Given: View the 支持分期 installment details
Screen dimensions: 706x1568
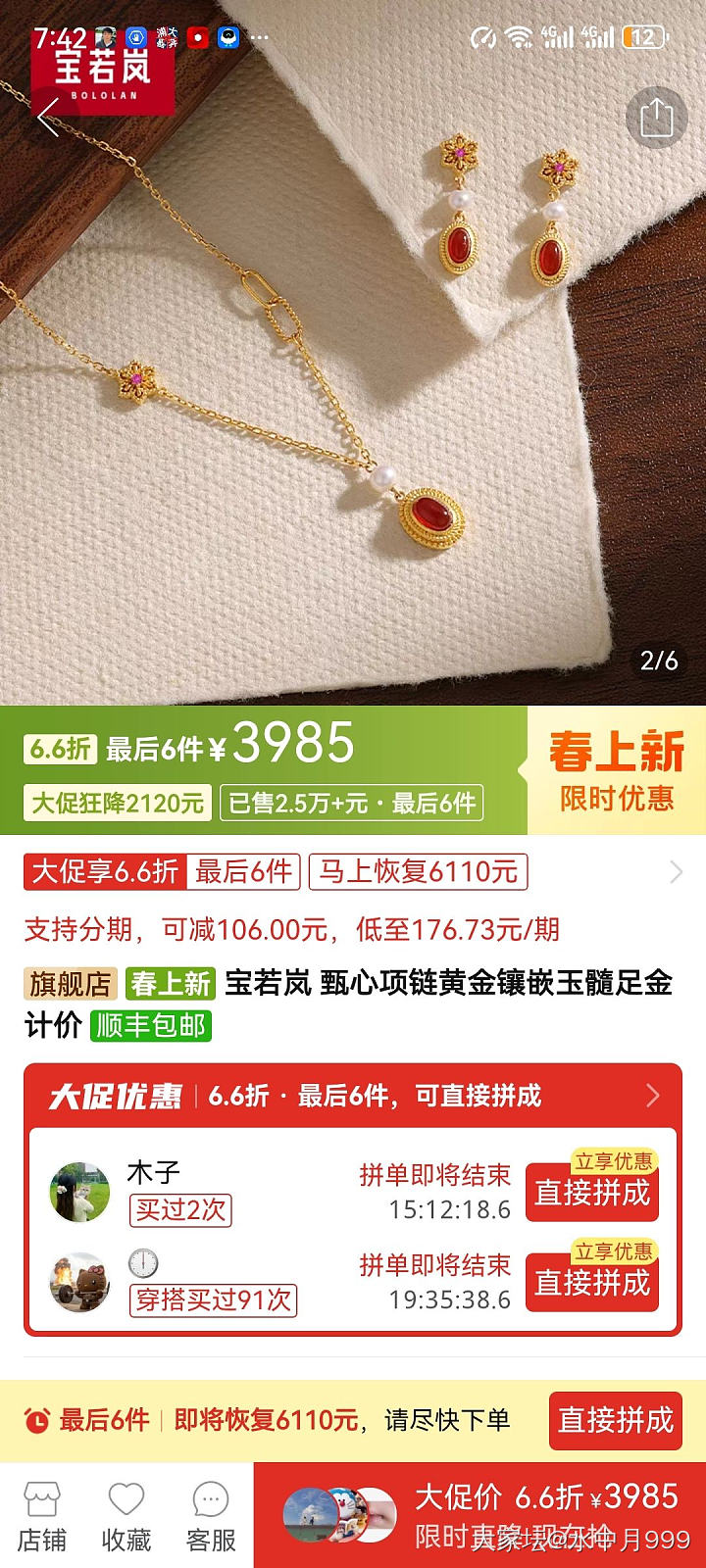Looking at the screenshot, I should click(292, 929).
